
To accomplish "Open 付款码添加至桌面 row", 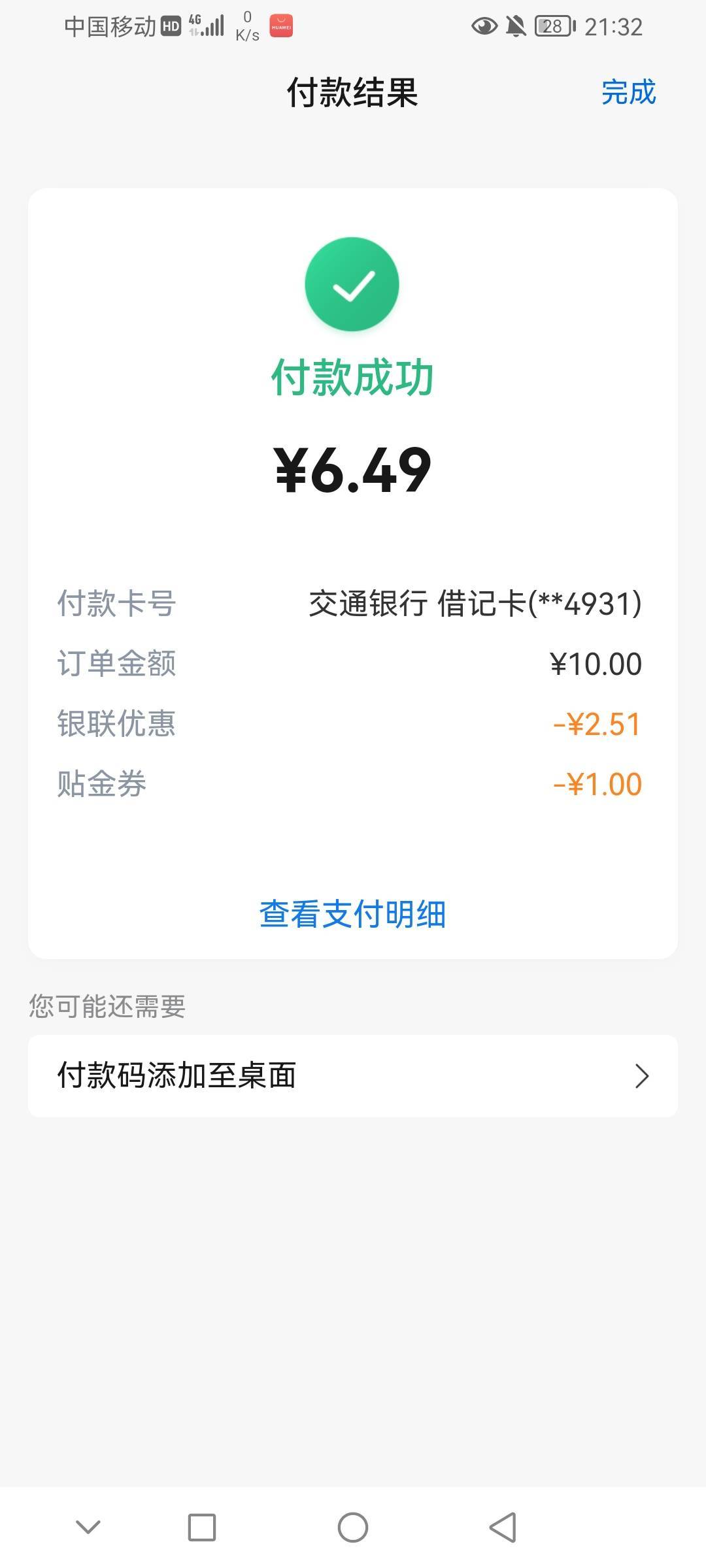I will coord(352,1075).
